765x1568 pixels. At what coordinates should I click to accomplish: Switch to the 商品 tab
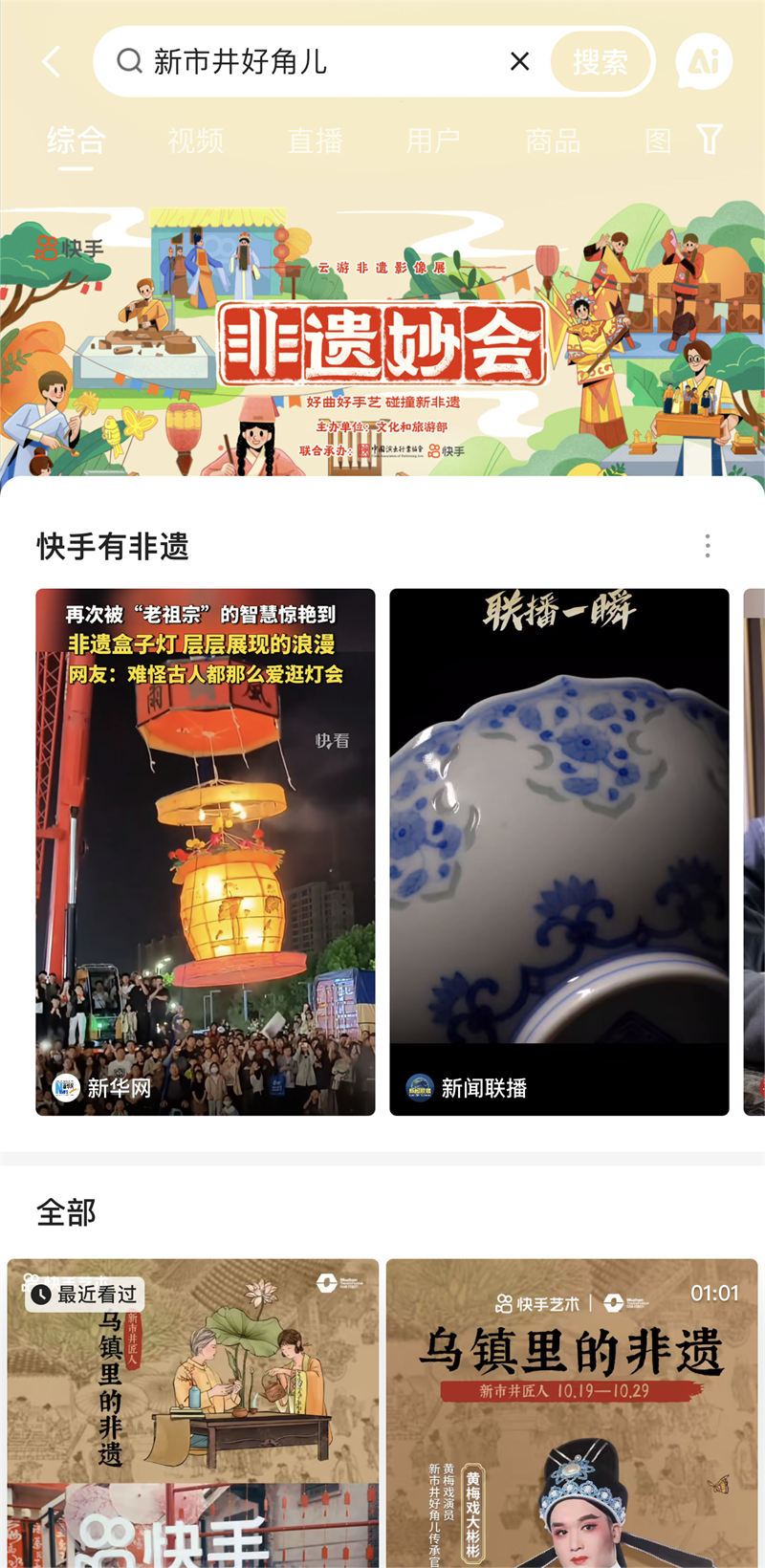(x=554, y=142)
